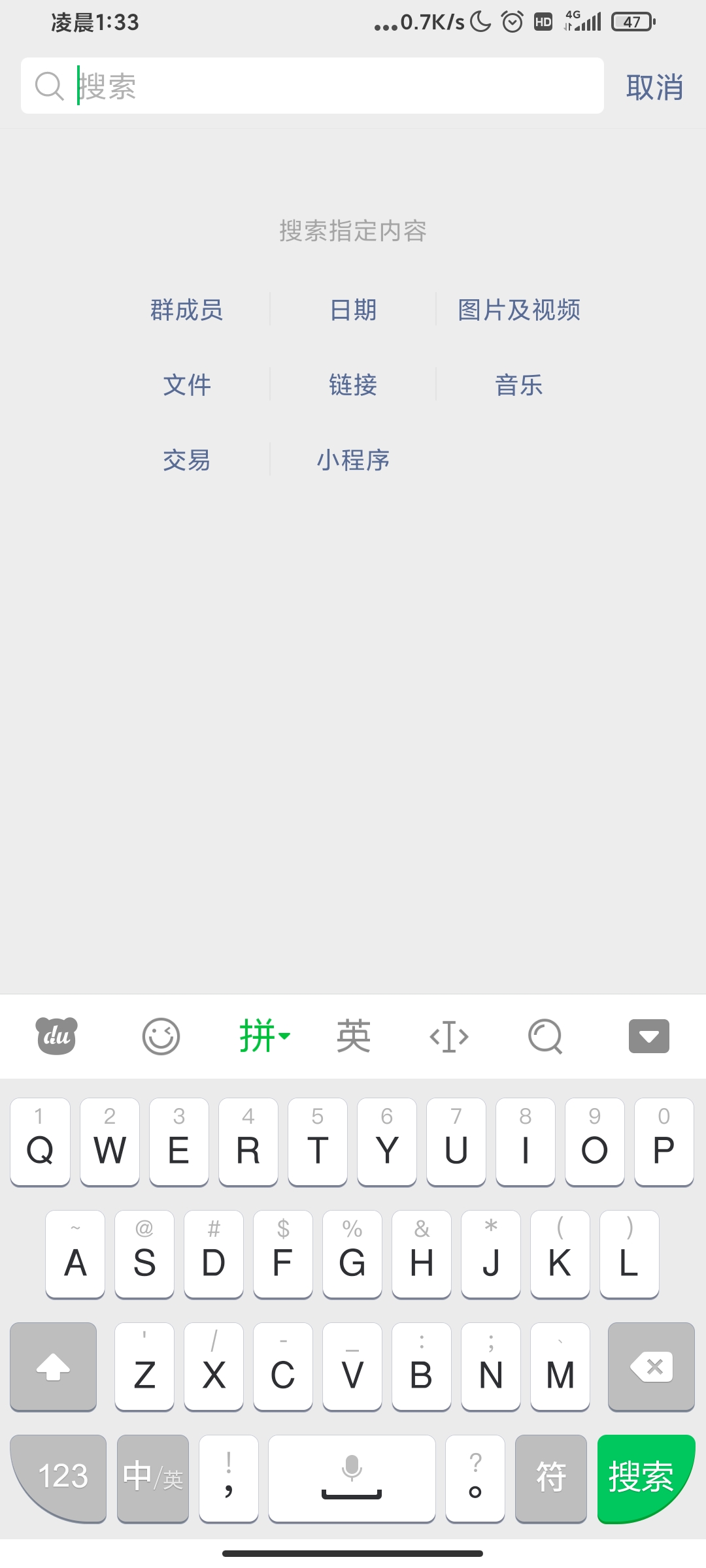Screen dimensions: 706x1568
Task: Select the 音乐 music category
Action: 519,385
